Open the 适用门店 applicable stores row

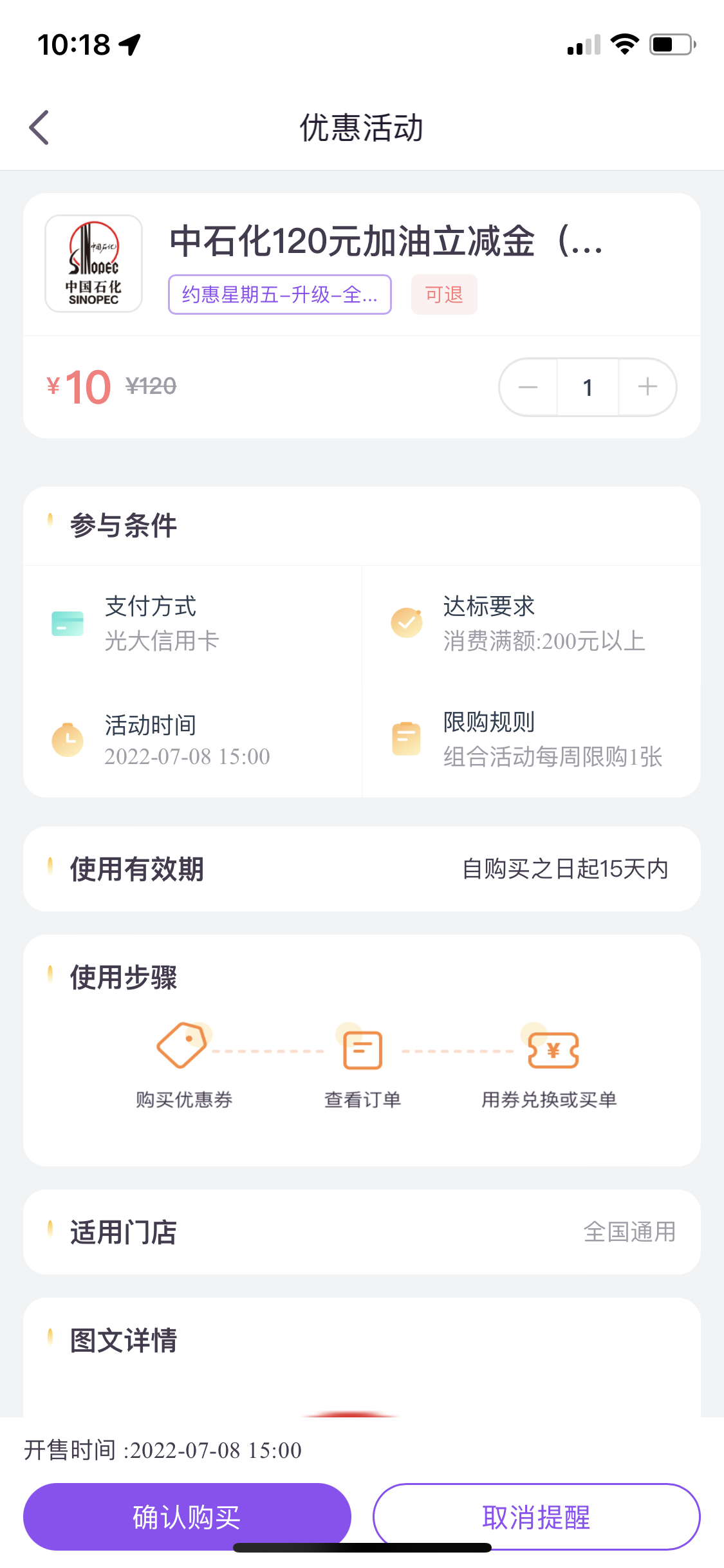point(362,1232)
